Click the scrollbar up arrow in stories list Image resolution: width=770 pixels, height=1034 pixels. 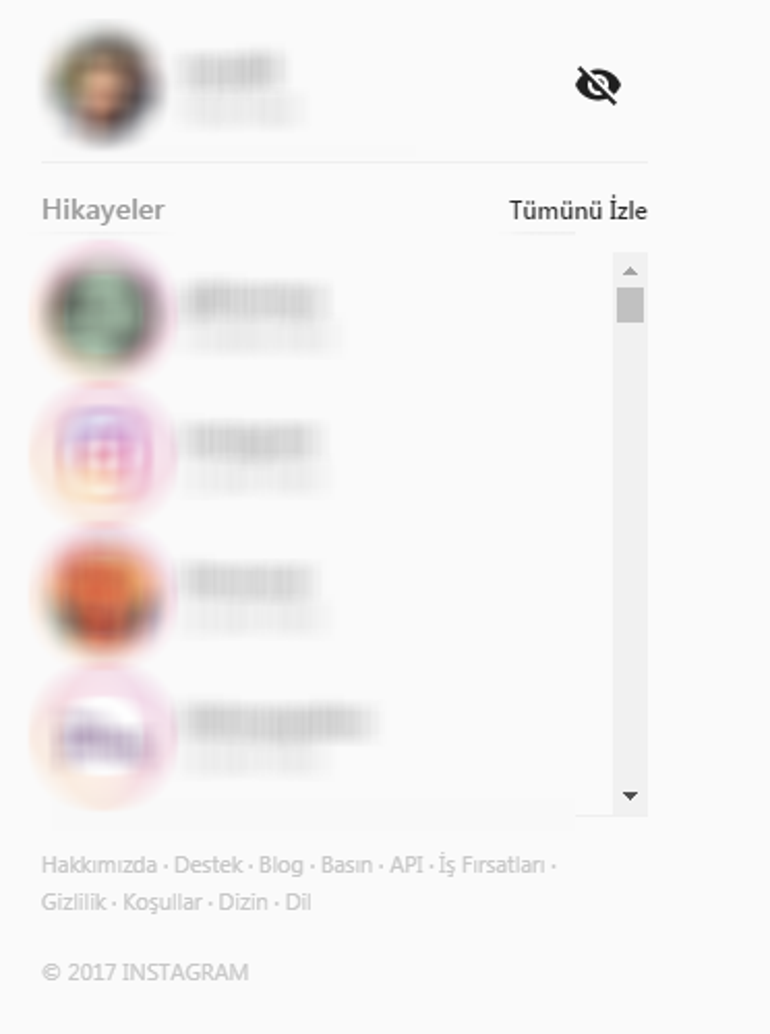pos(630,271)
